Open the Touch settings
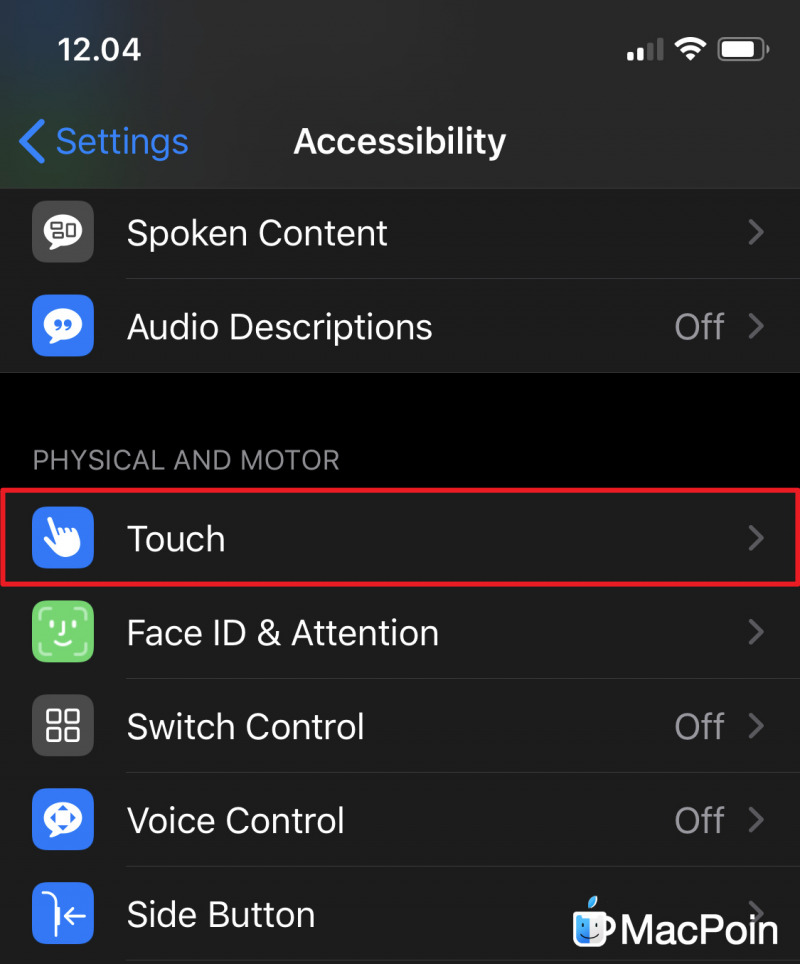 click(x=400, y=538)
